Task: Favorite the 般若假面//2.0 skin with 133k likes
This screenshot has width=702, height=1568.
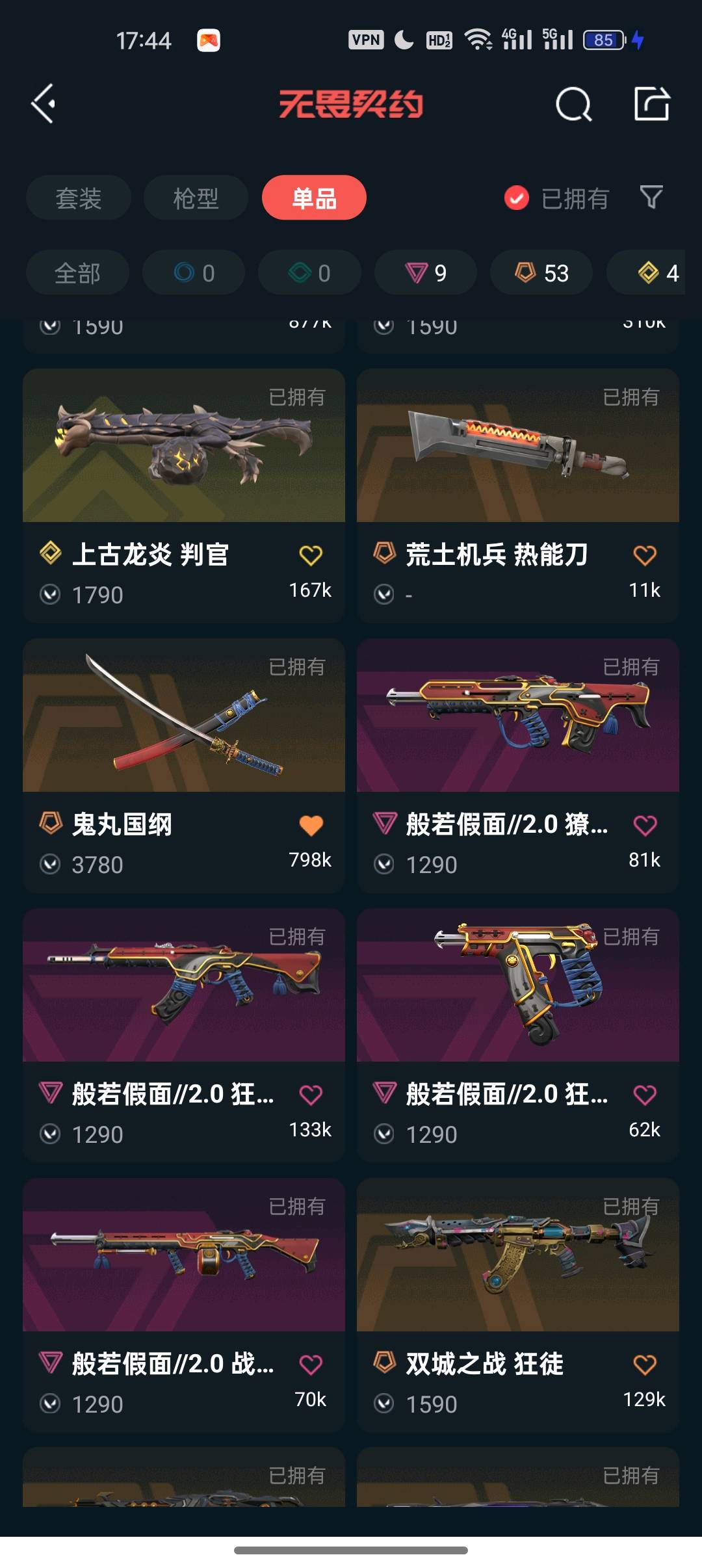Action: click(x=311, y=1095)
